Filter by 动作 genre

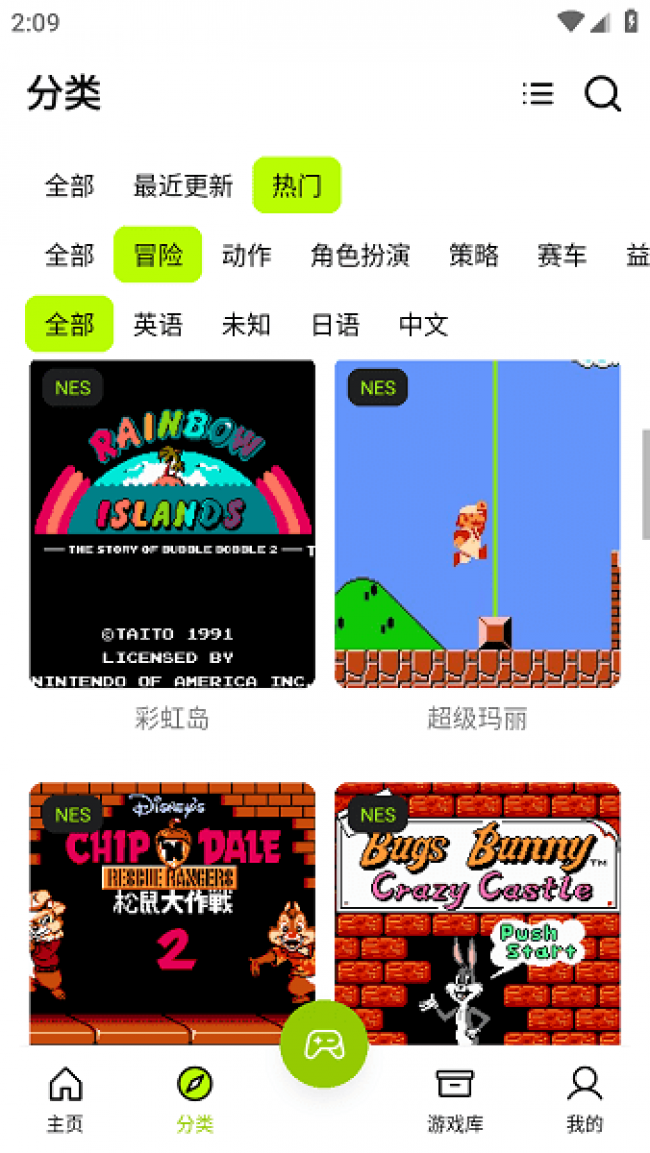[246, 255]
